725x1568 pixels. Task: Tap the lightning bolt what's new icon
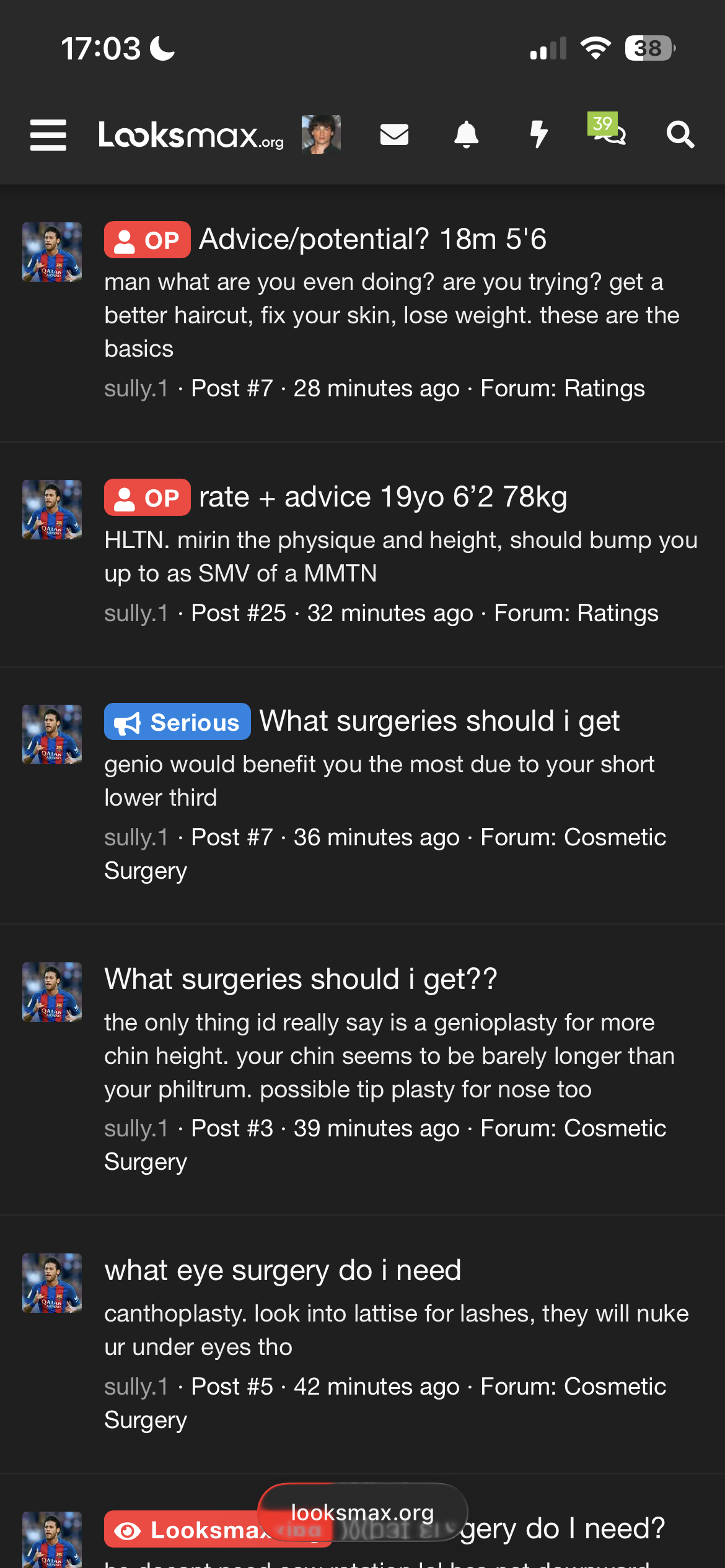[x=538, y=134]
